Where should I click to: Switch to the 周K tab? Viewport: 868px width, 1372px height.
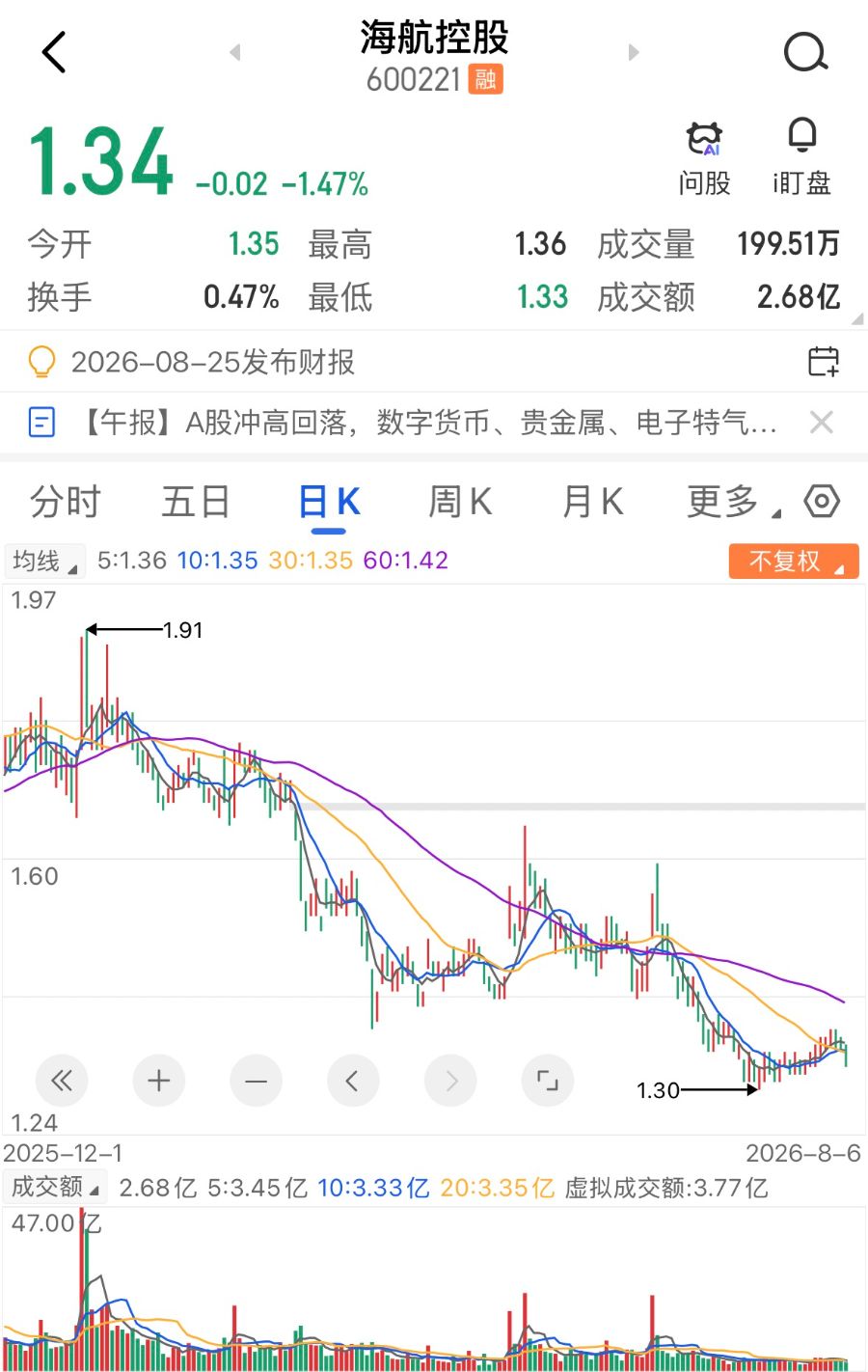(x=460, y=503)
